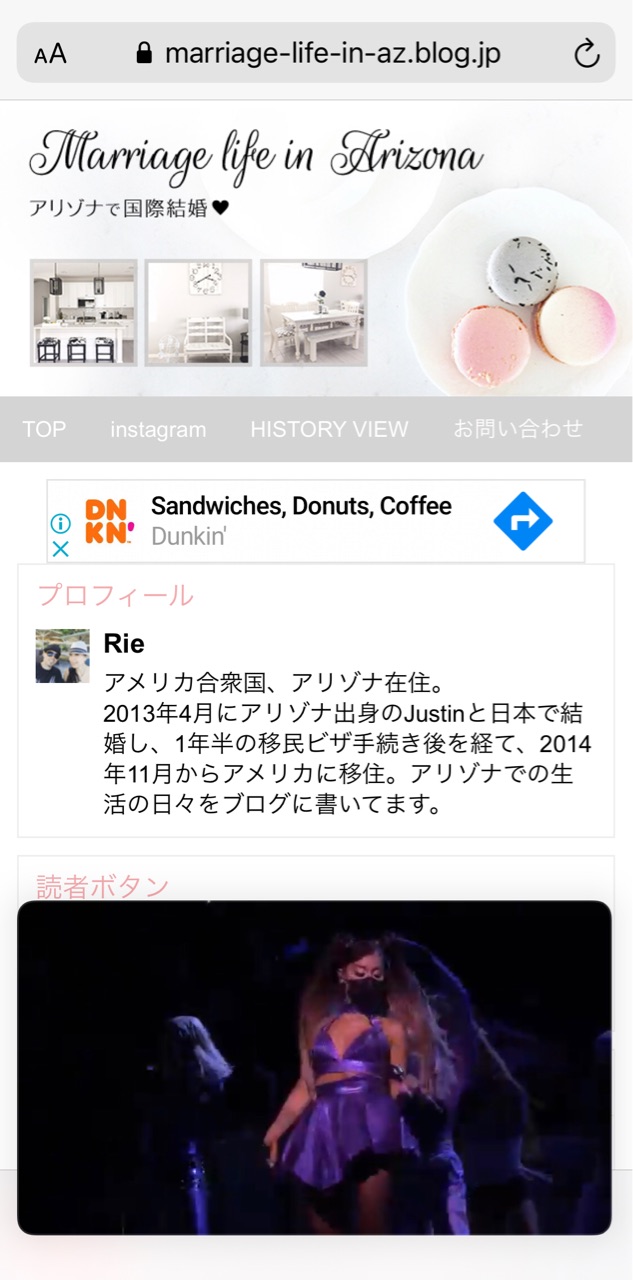Open the Dunkin' ad directions arrow
Image resolution: width=633 pixels, height=1280 pixels.
pyautogui.click(x=523, y=520)
